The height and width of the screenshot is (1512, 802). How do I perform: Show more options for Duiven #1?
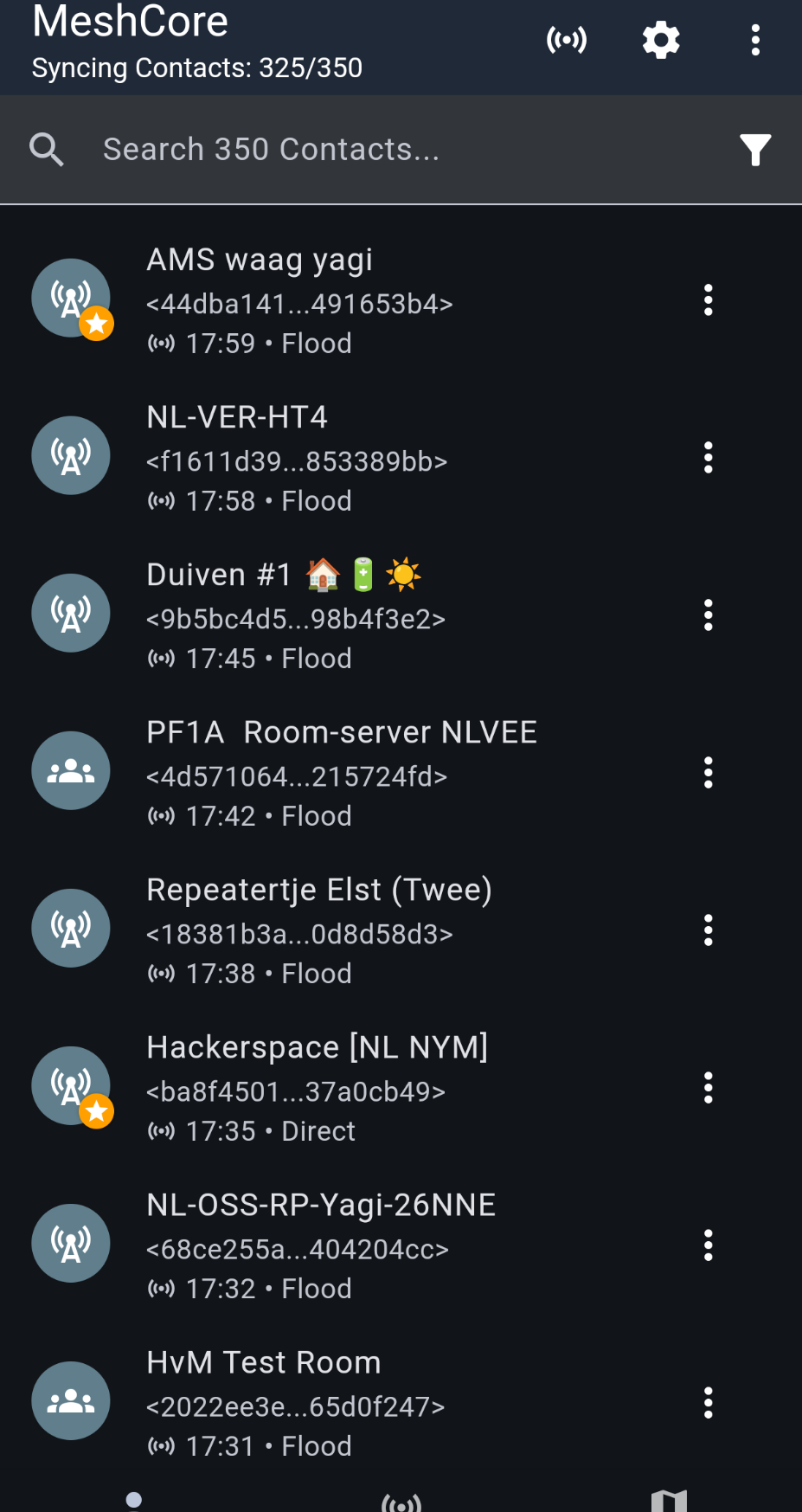709,615
